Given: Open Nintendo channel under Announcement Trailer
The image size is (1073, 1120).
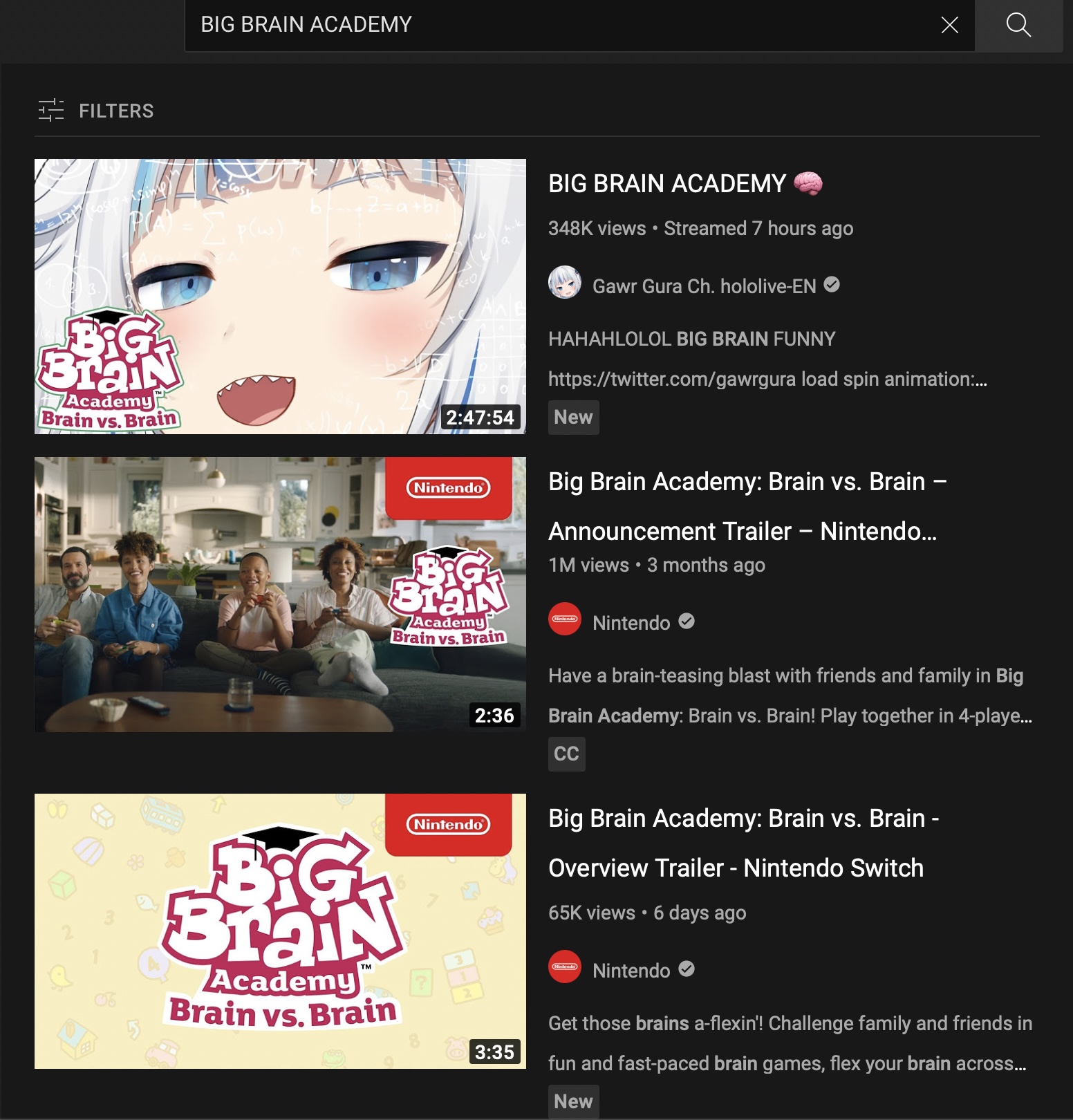Looking at the screenshot, I should click(631, 623).
